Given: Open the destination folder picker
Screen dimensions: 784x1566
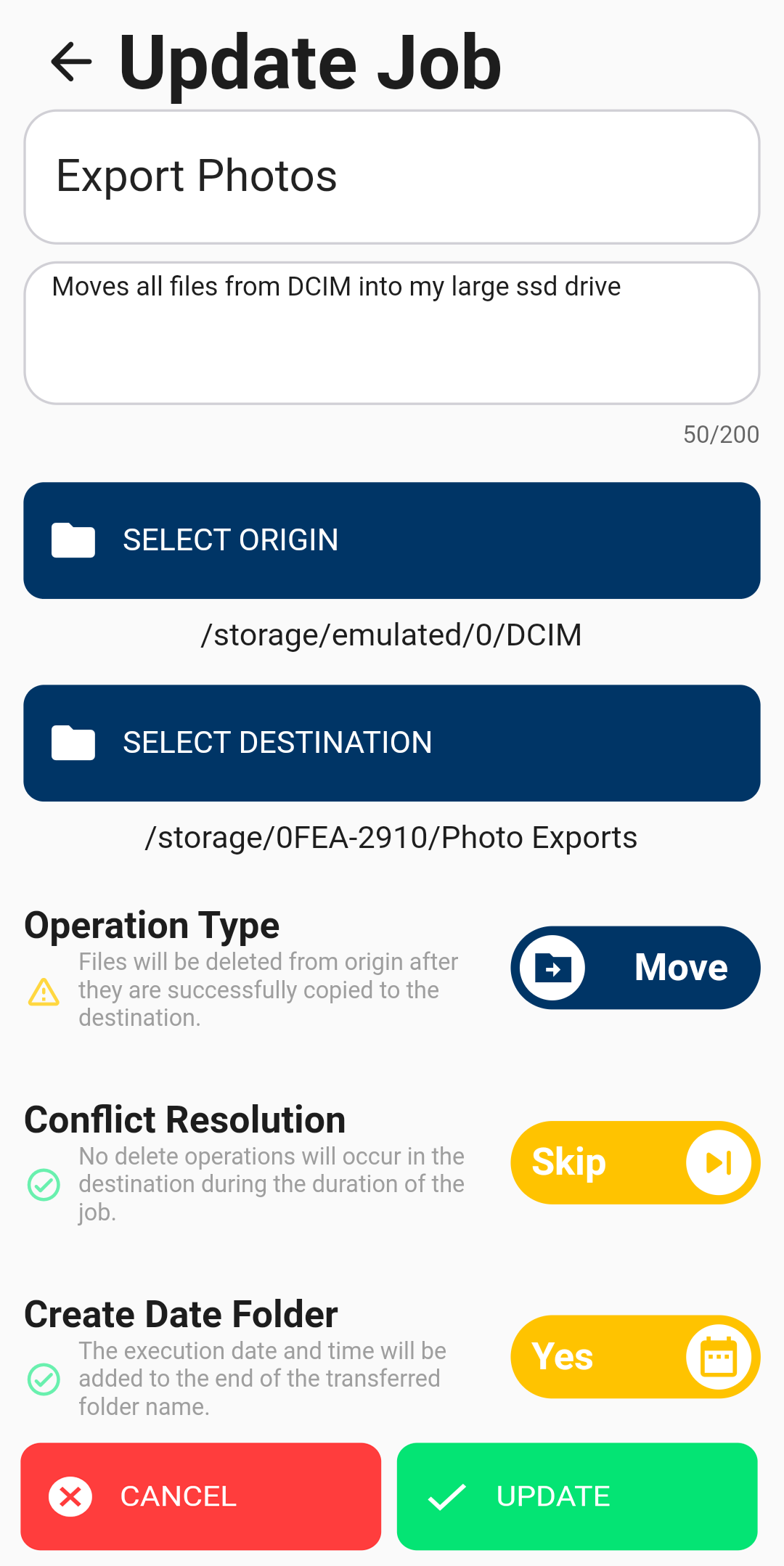Looking at the screenshot, I should point(392,742).
